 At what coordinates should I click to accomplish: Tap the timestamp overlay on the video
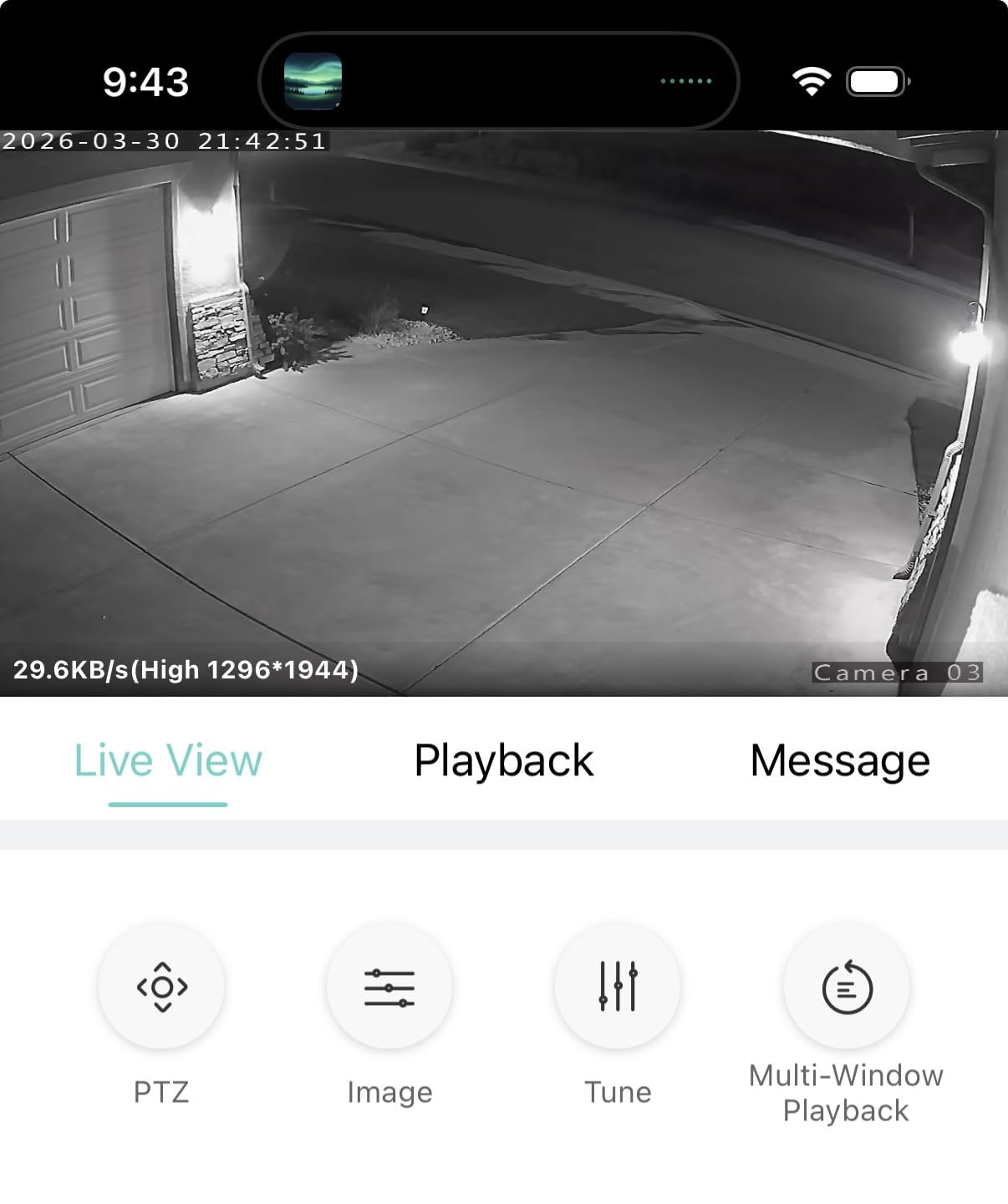[x=164, y=140]
